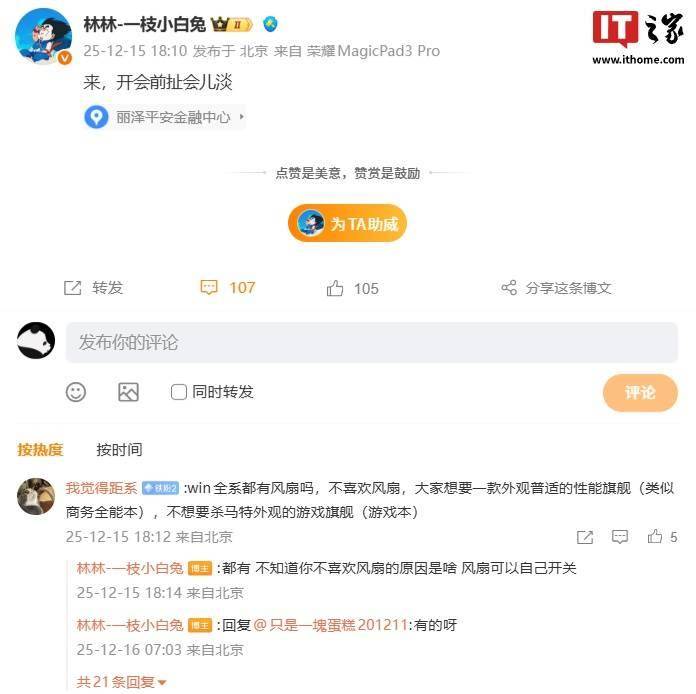This screenshot has width=696, height=694.
Task: Open commenter 我觉得距系's profile
Action: coord(101,488)
